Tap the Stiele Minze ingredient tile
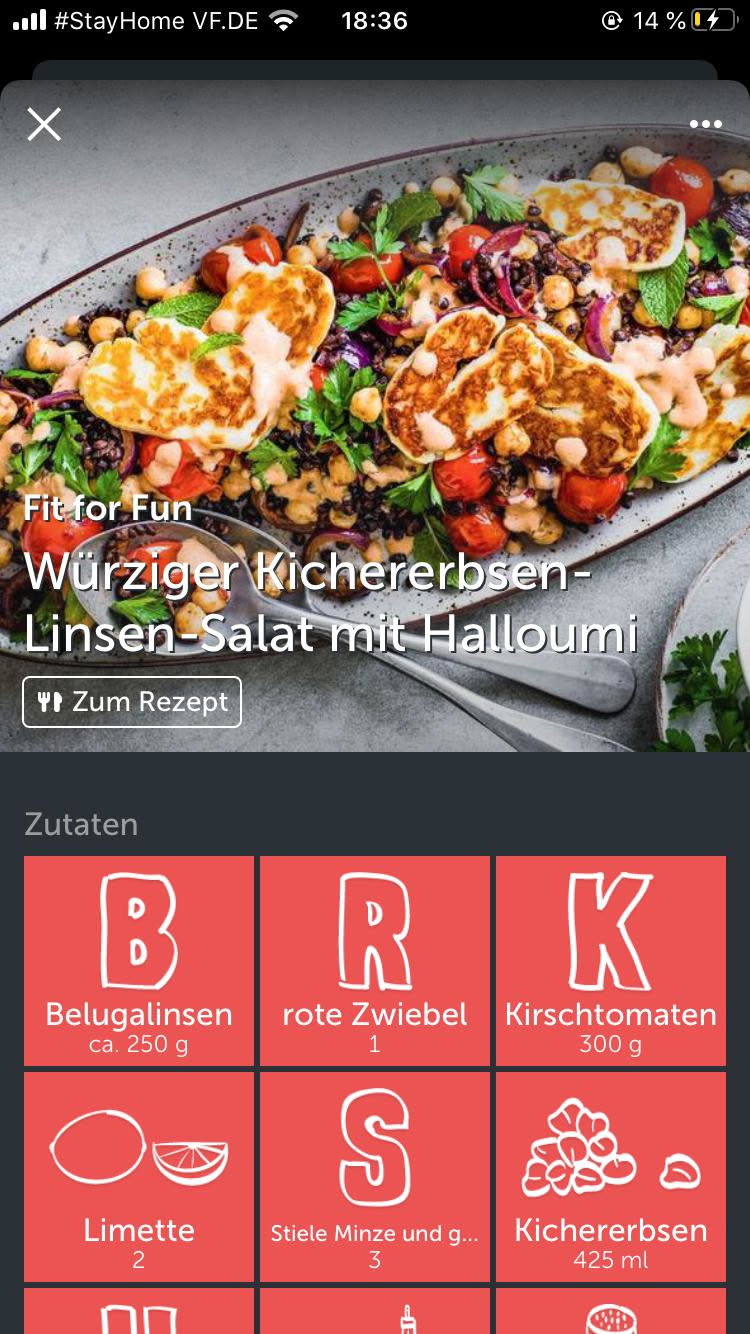750x1334 pixels. click(375, 1177)
